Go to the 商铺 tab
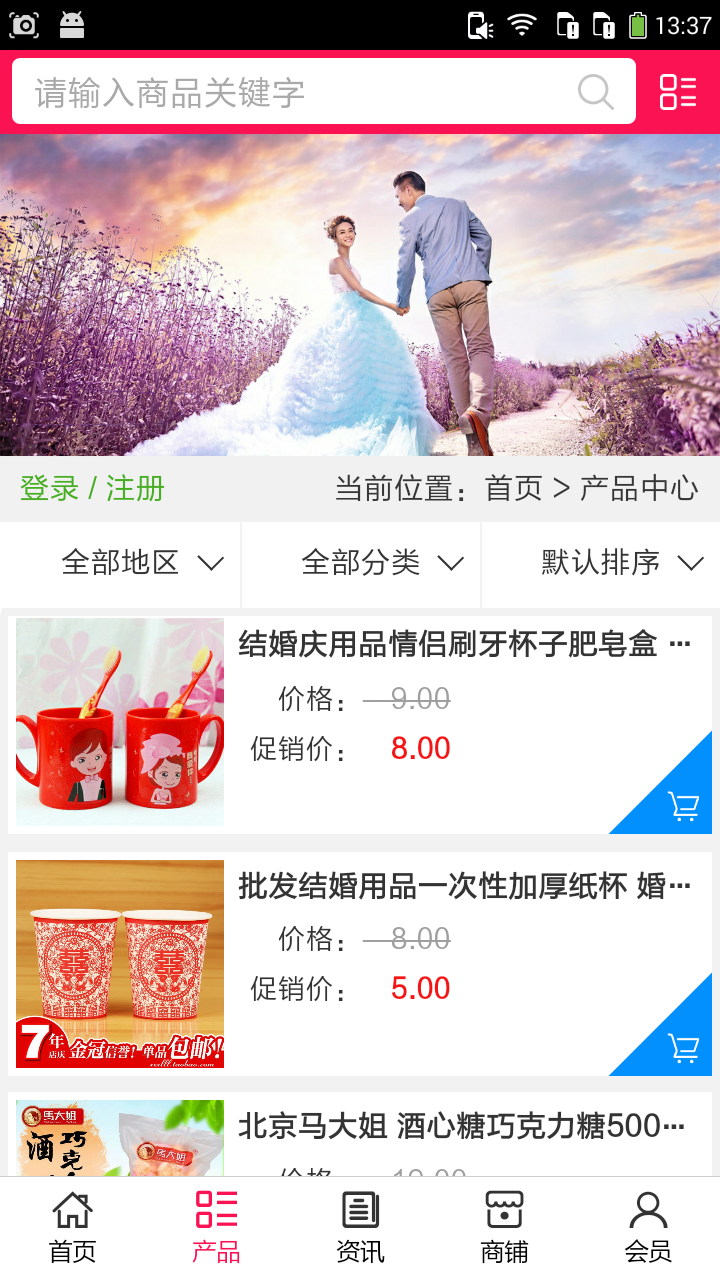 pyautogui.click(x=504, y=1227)
